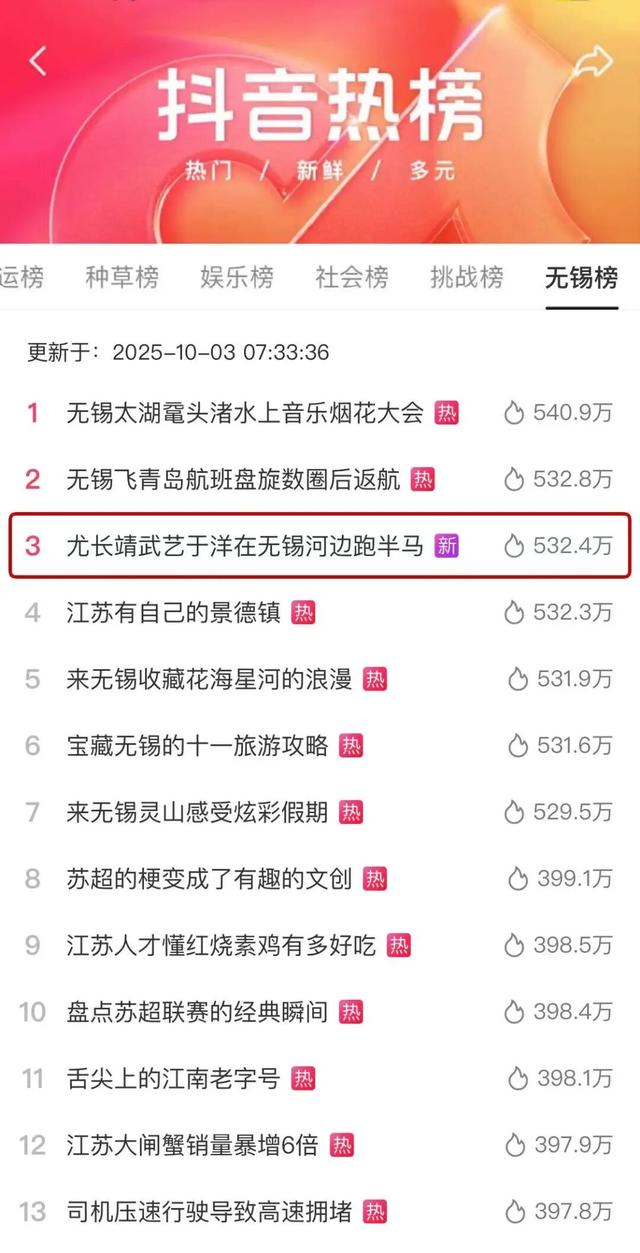Open topic 江苏有自己的景德镇
Image resolution: width=640 pixels, height=1253 pixels.
click(173, 612)
